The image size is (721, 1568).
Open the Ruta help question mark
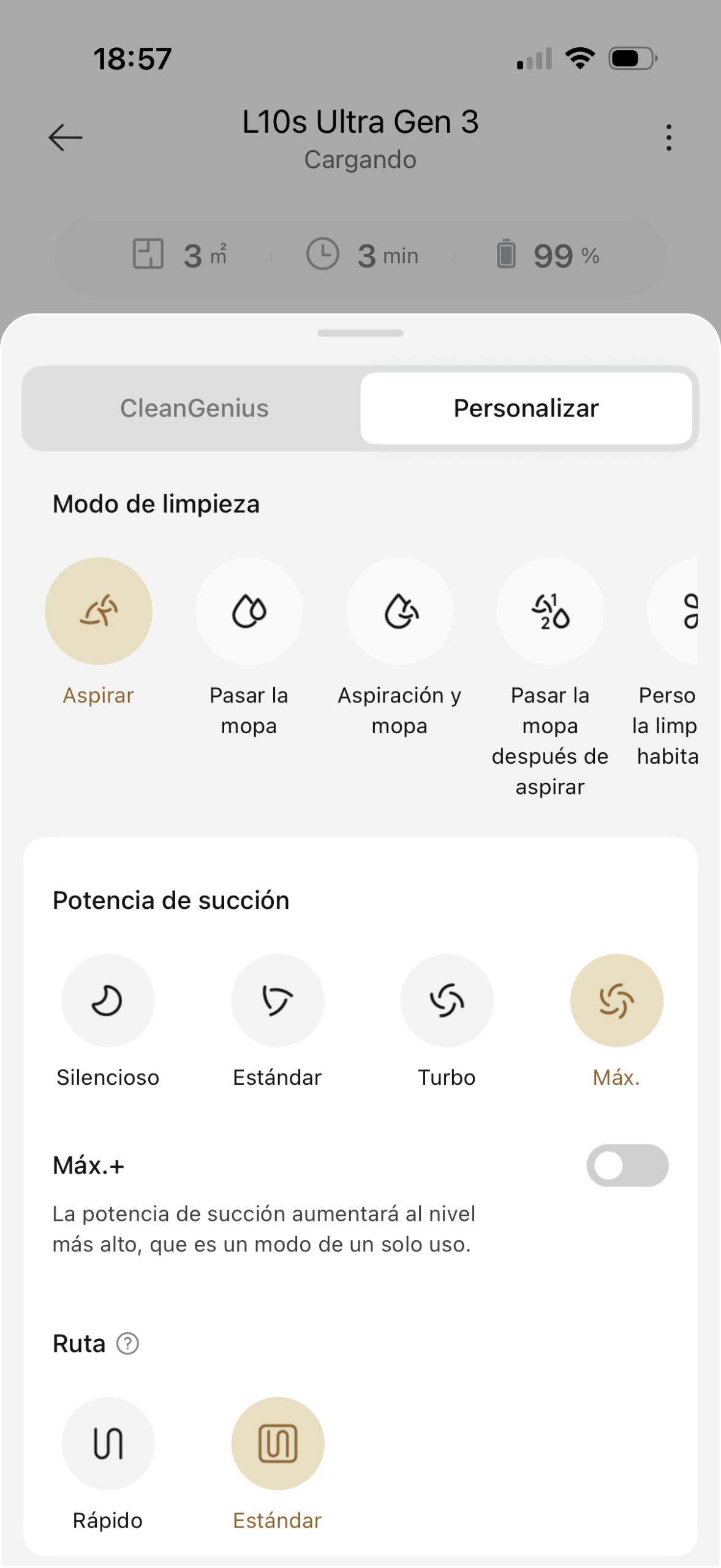(127, 1343)
